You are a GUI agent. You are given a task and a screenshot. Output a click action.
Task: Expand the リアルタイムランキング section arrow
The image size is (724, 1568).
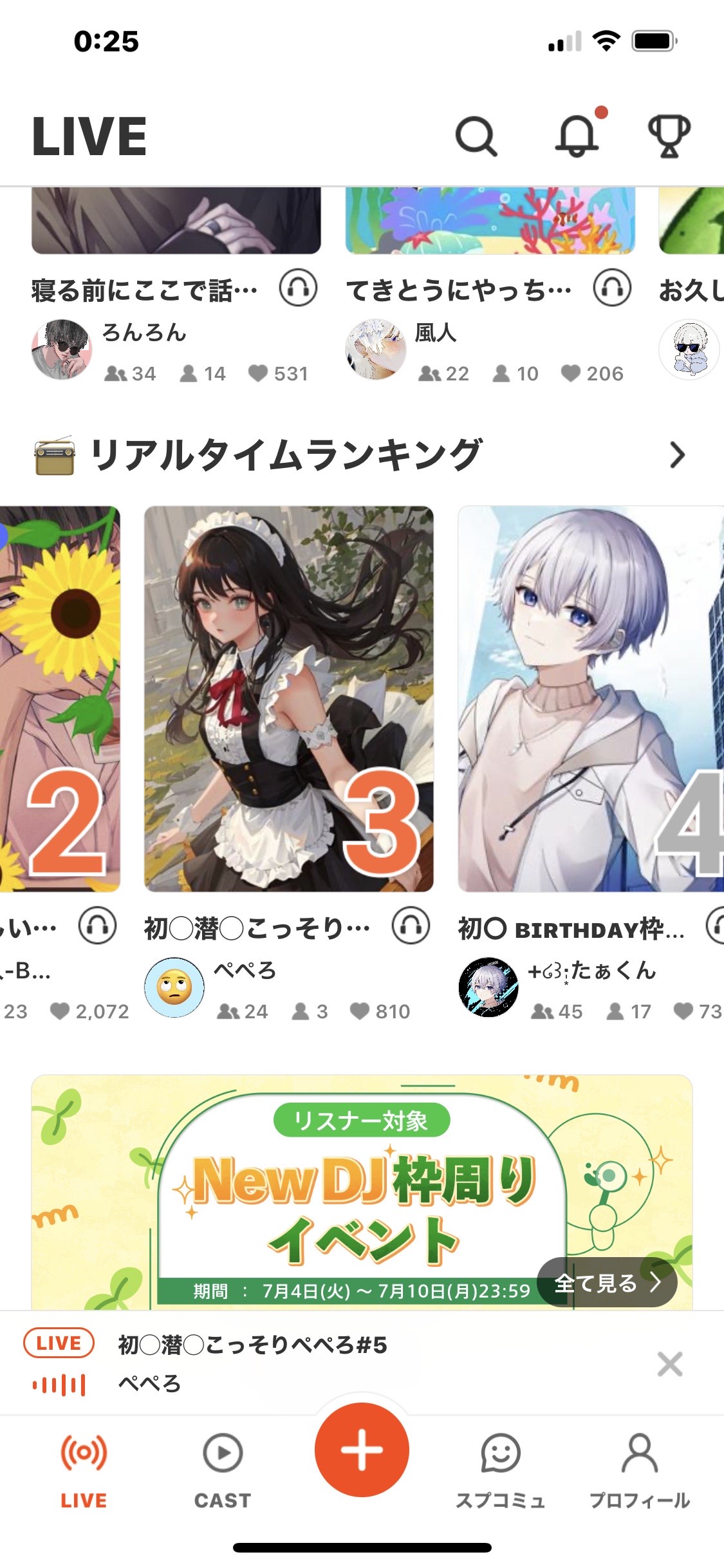(x=677, y=455)
